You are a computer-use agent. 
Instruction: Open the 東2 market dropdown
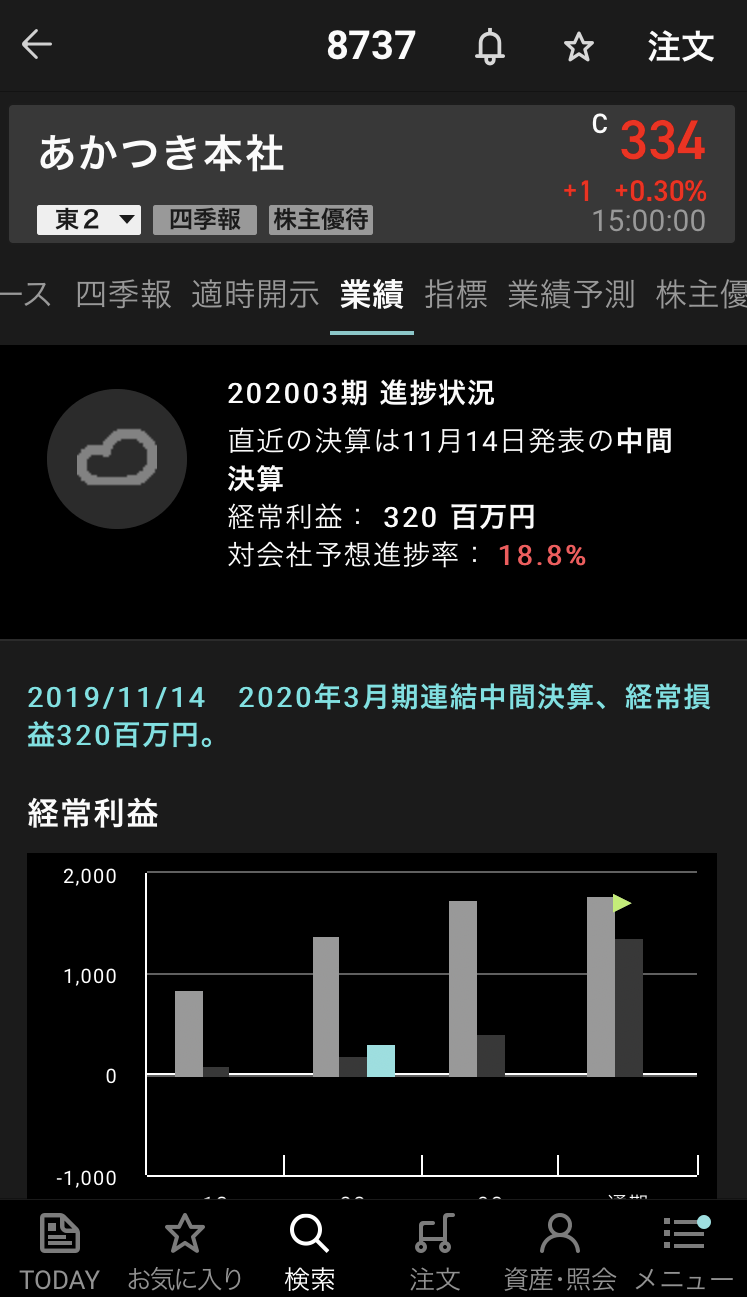pos(89,220)
